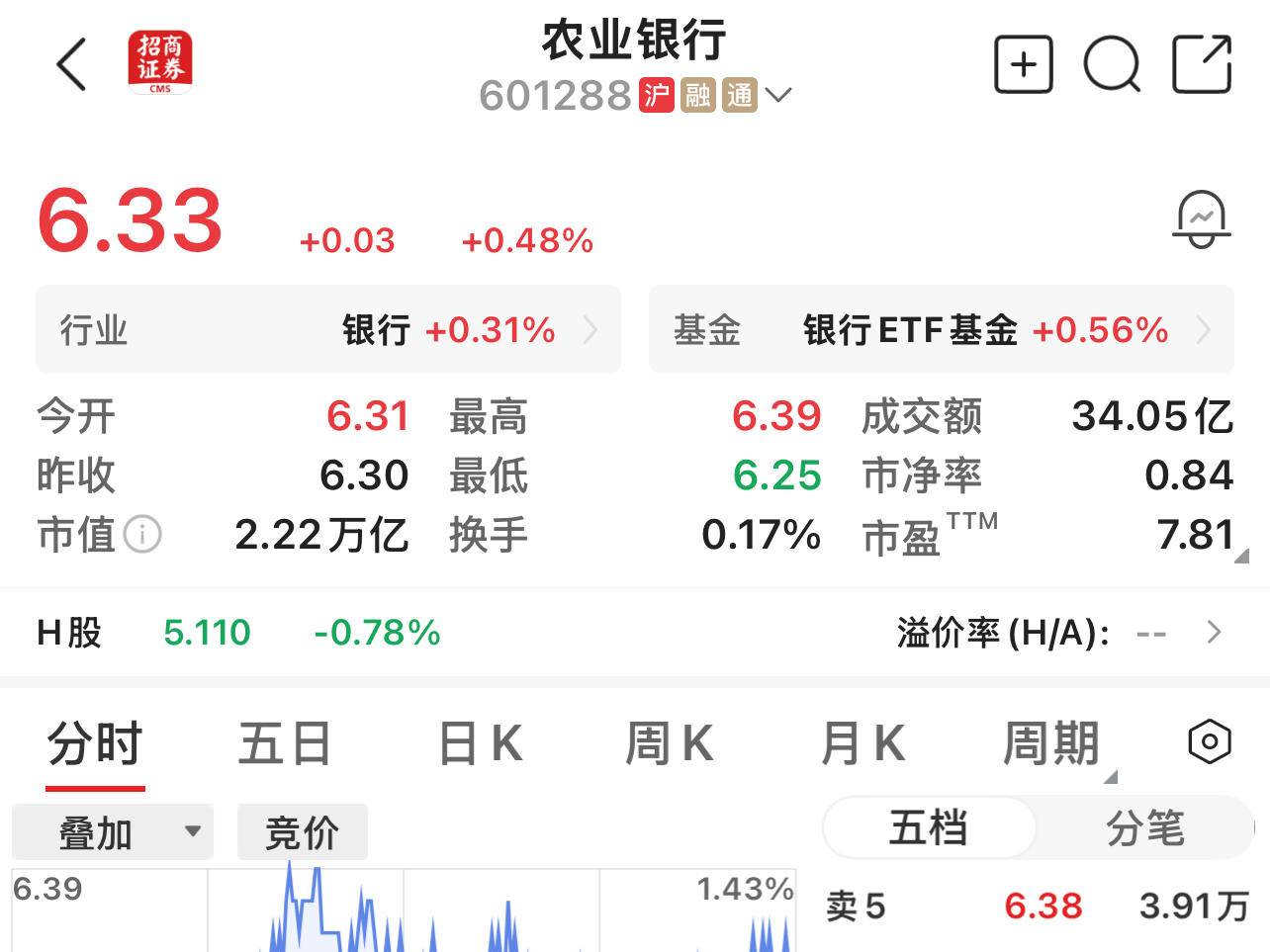This screenshot has width=1270, height=952.
Task: Tap the info icon next to 市值
Action: 143,535
